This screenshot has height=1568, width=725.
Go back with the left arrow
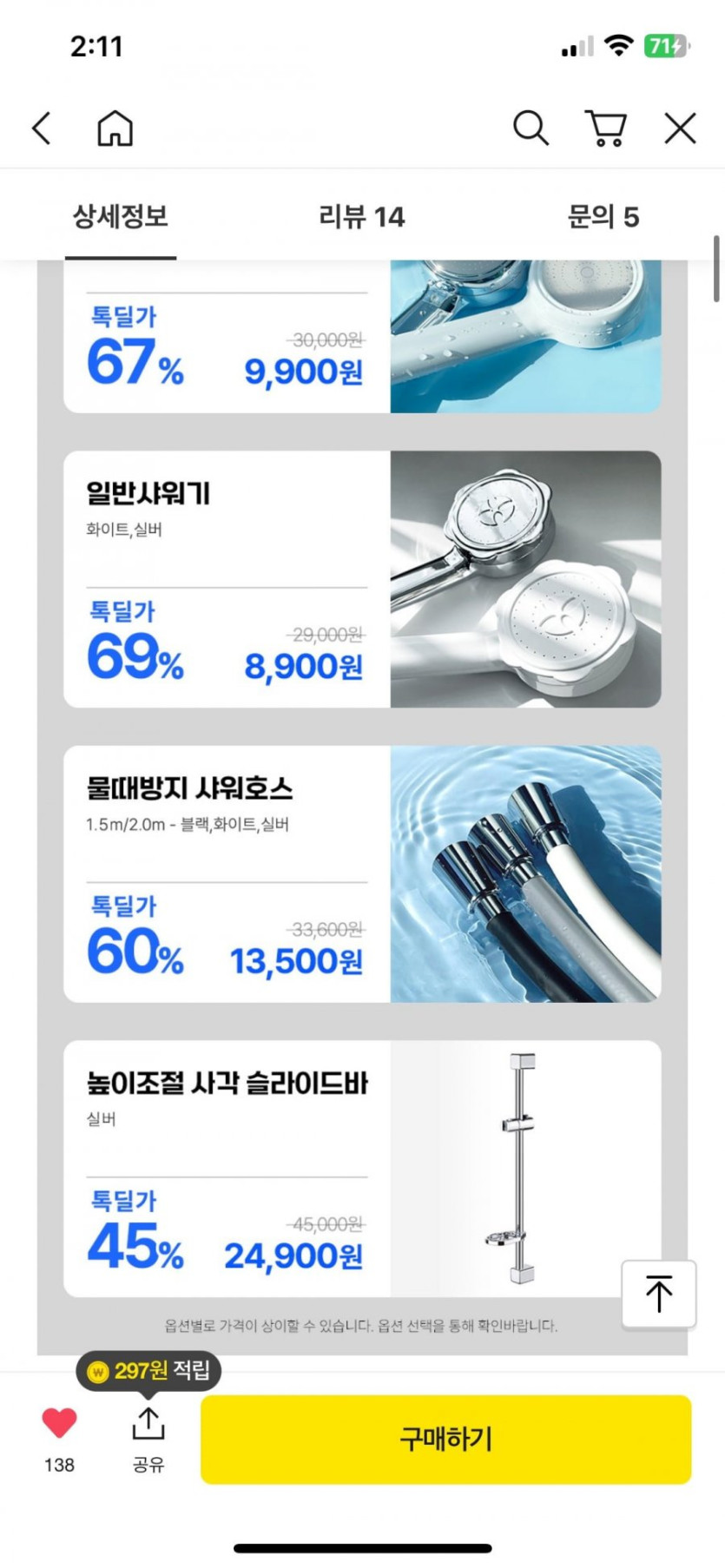pyautogui.click(x=41, y=128)
